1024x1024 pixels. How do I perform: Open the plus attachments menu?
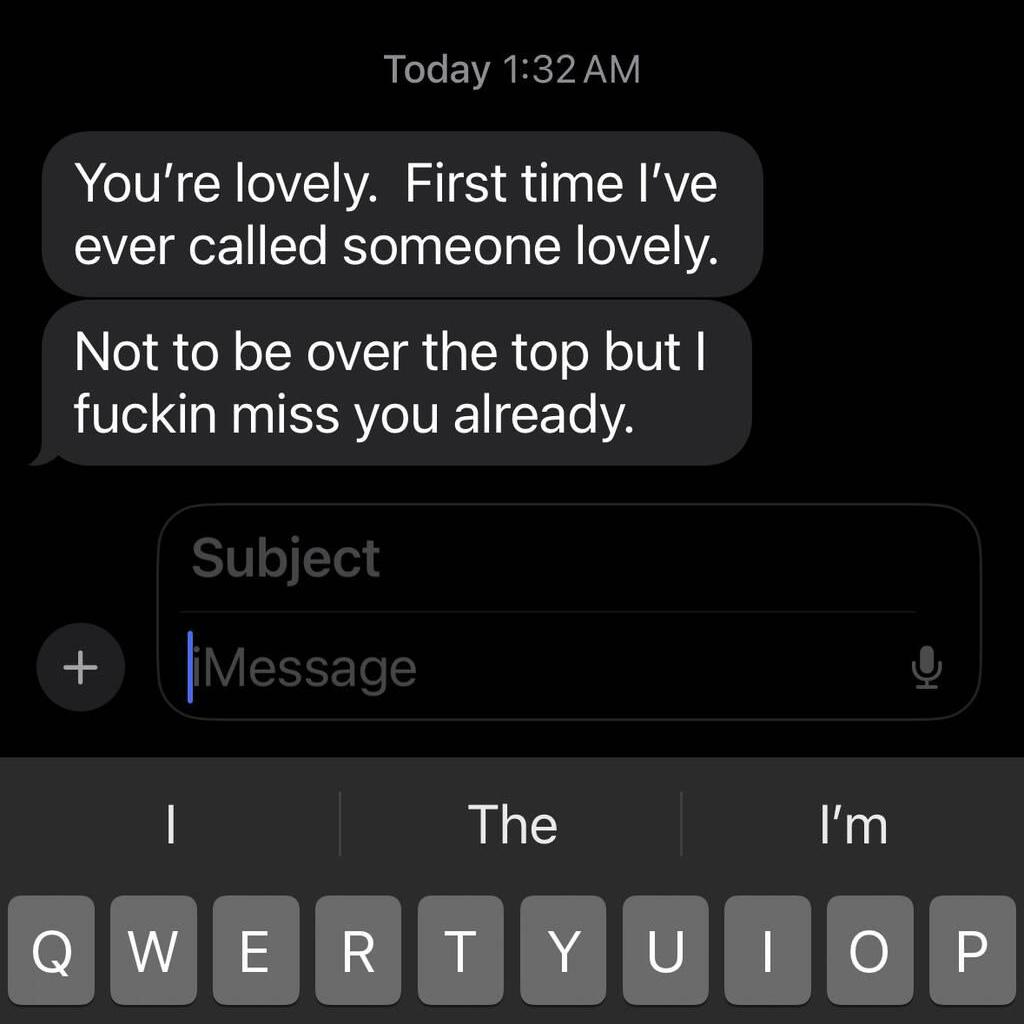(x=80, y=667)
